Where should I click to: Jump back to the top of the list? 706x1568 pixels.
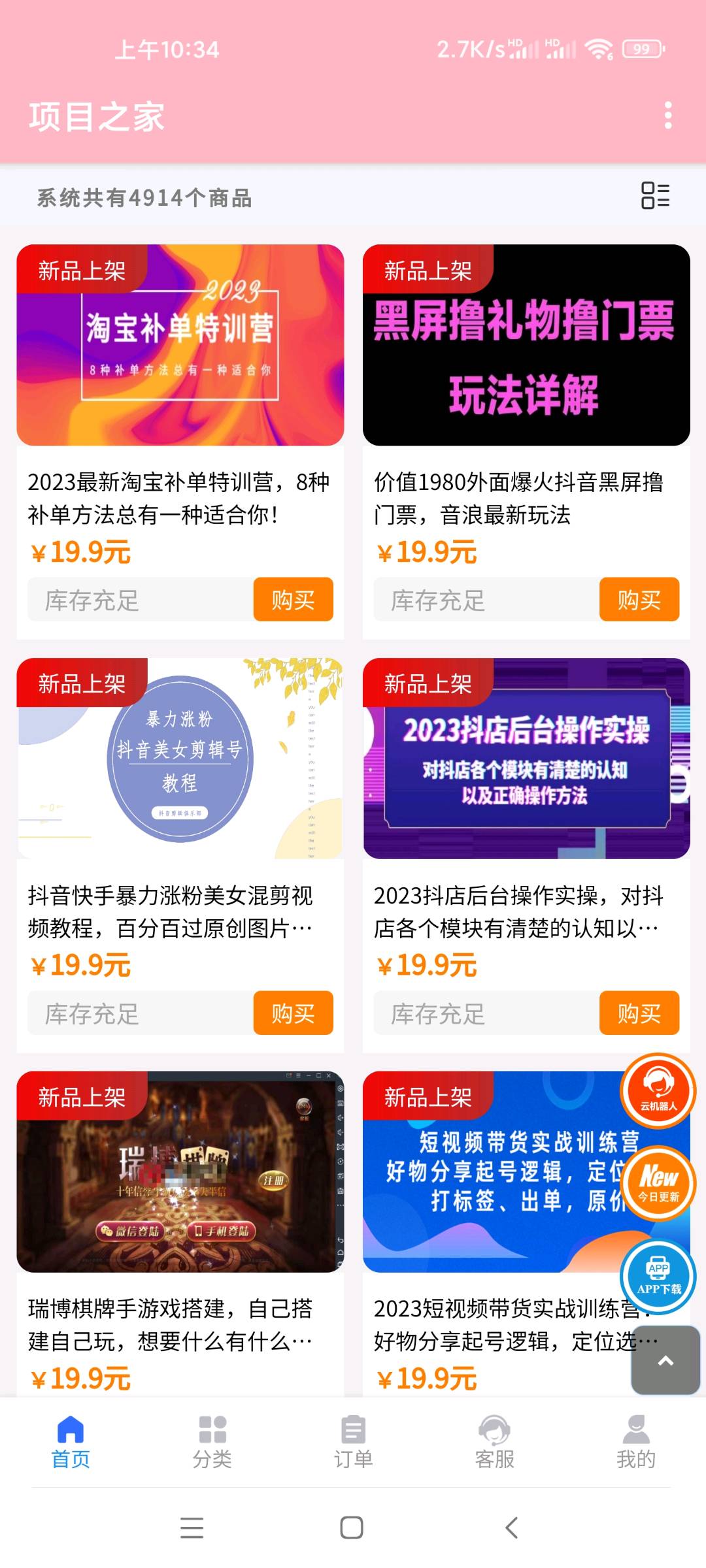(x=665, y=1360)
